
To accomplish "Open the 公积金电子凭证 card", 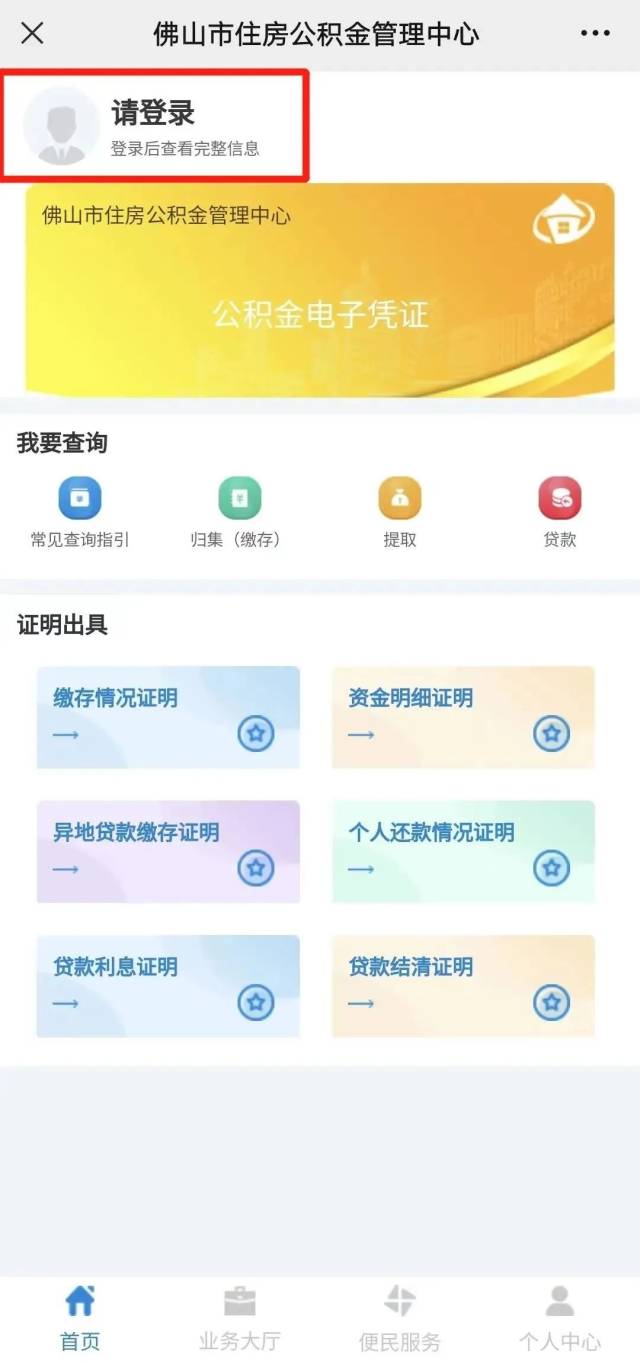I will pos(320,290).
